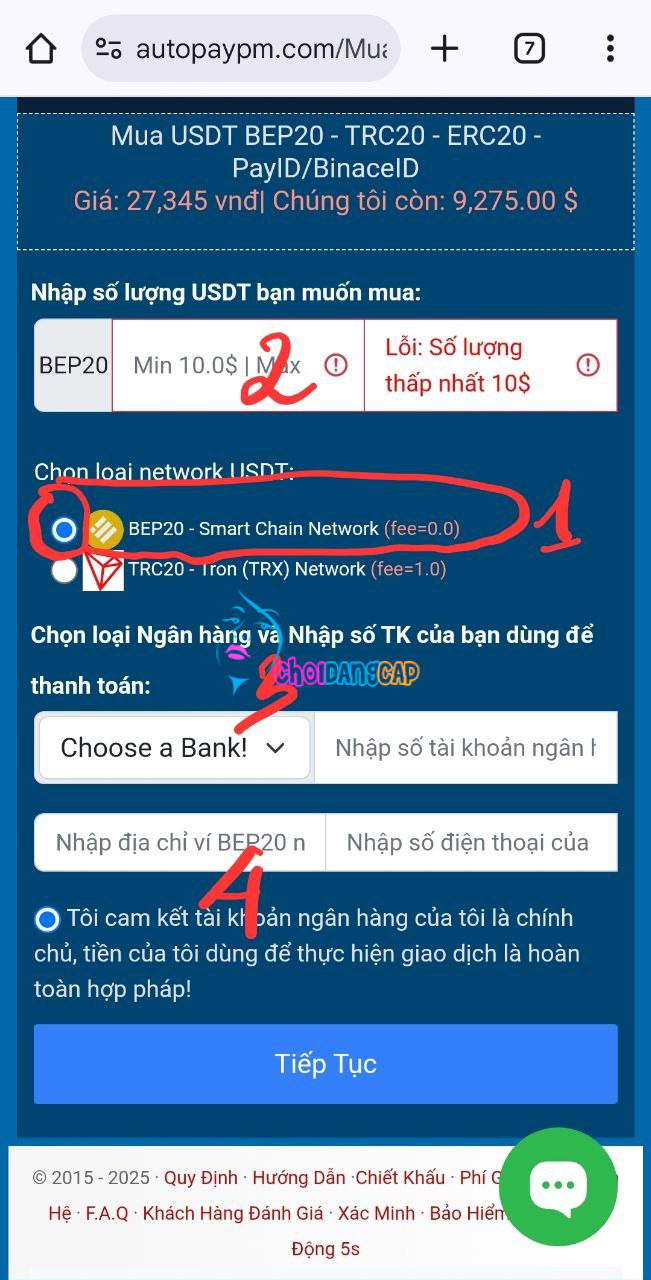Select BEP20 - Smart Chain Network
This screenshot has width=651, height=1280.
click(x=64, y=529)
